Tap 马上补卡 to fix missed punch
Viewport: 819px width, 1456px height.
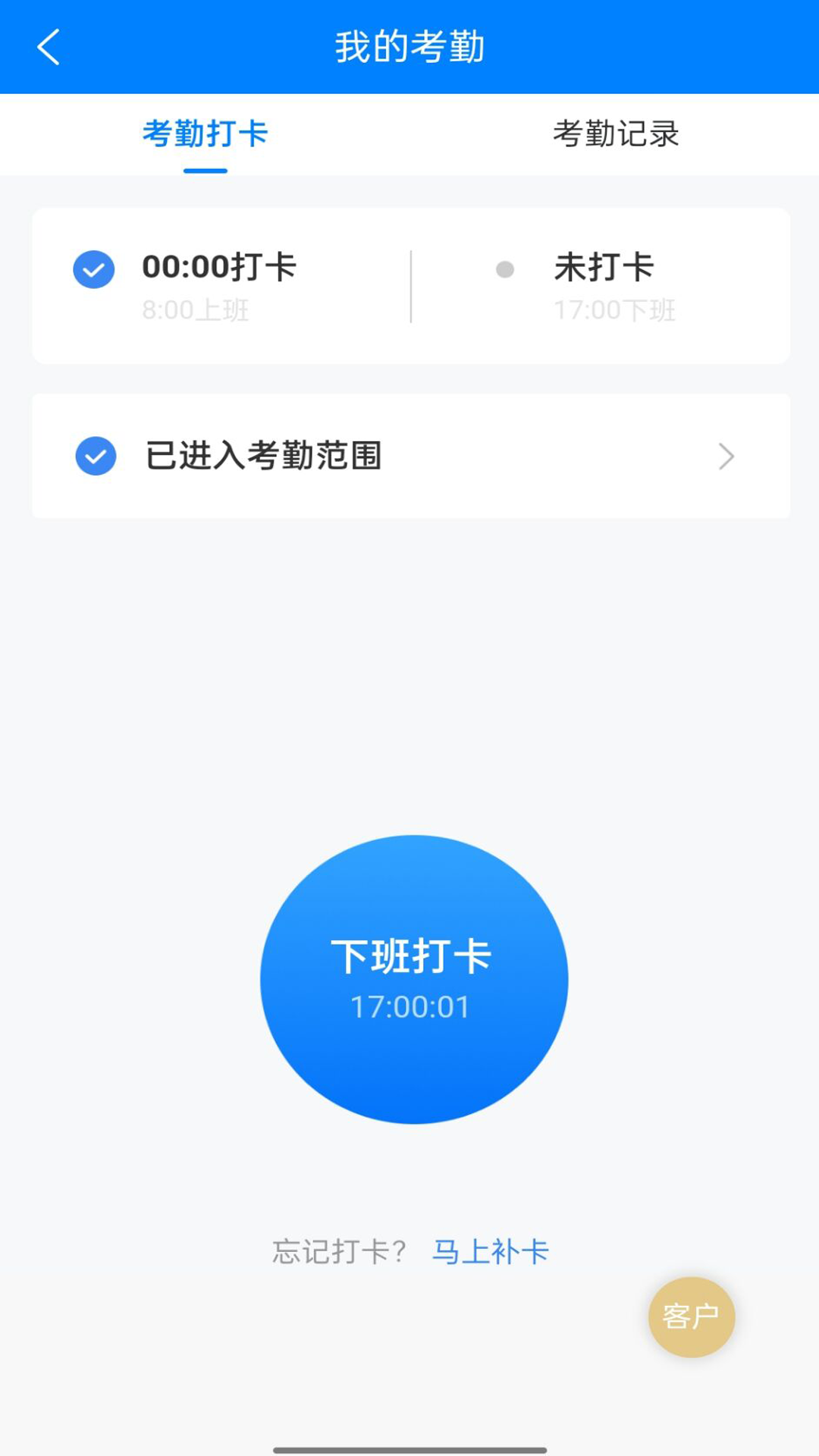491,1251
